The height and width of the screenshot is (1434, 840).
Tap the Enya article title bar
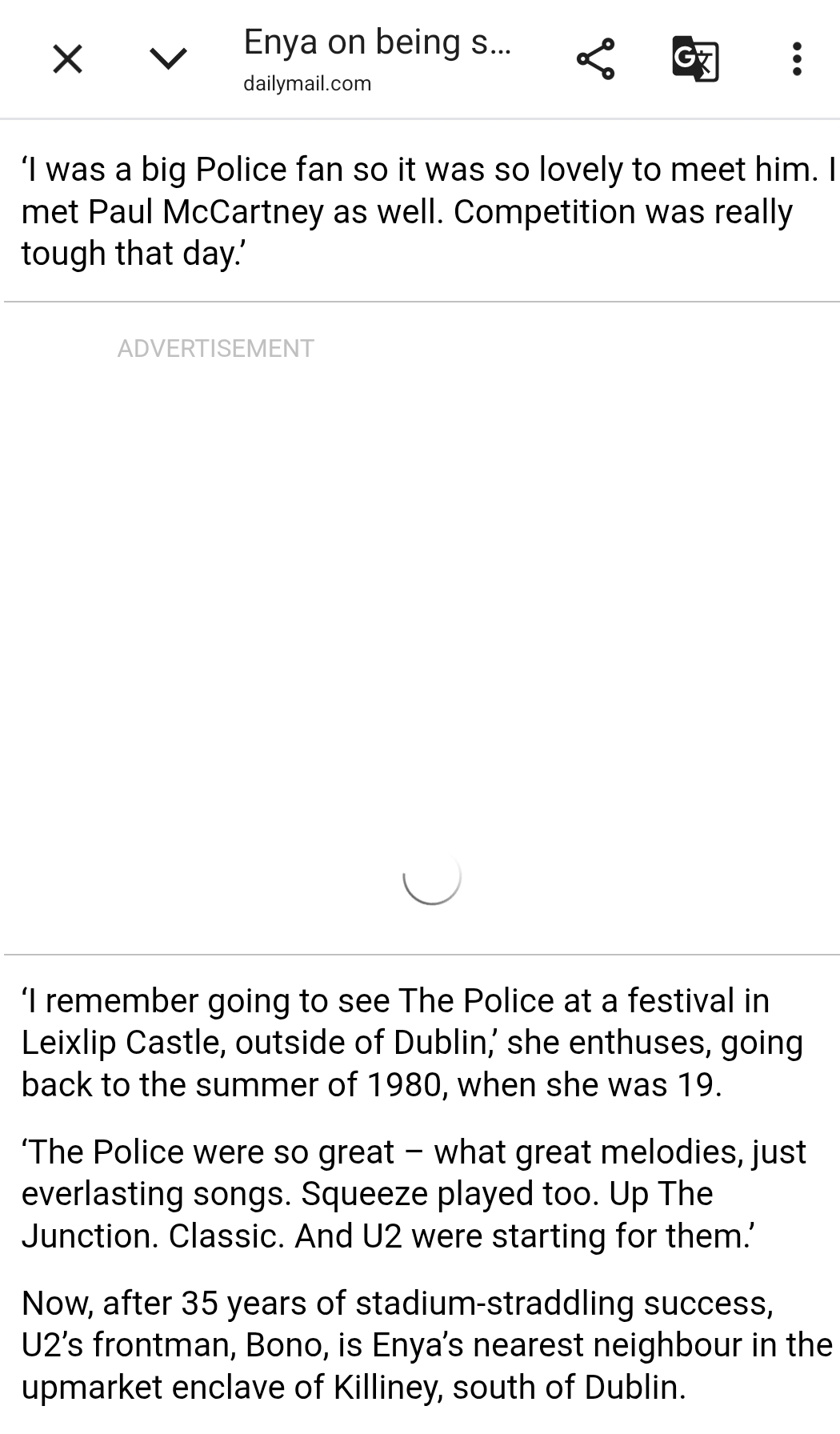point(377,59)
